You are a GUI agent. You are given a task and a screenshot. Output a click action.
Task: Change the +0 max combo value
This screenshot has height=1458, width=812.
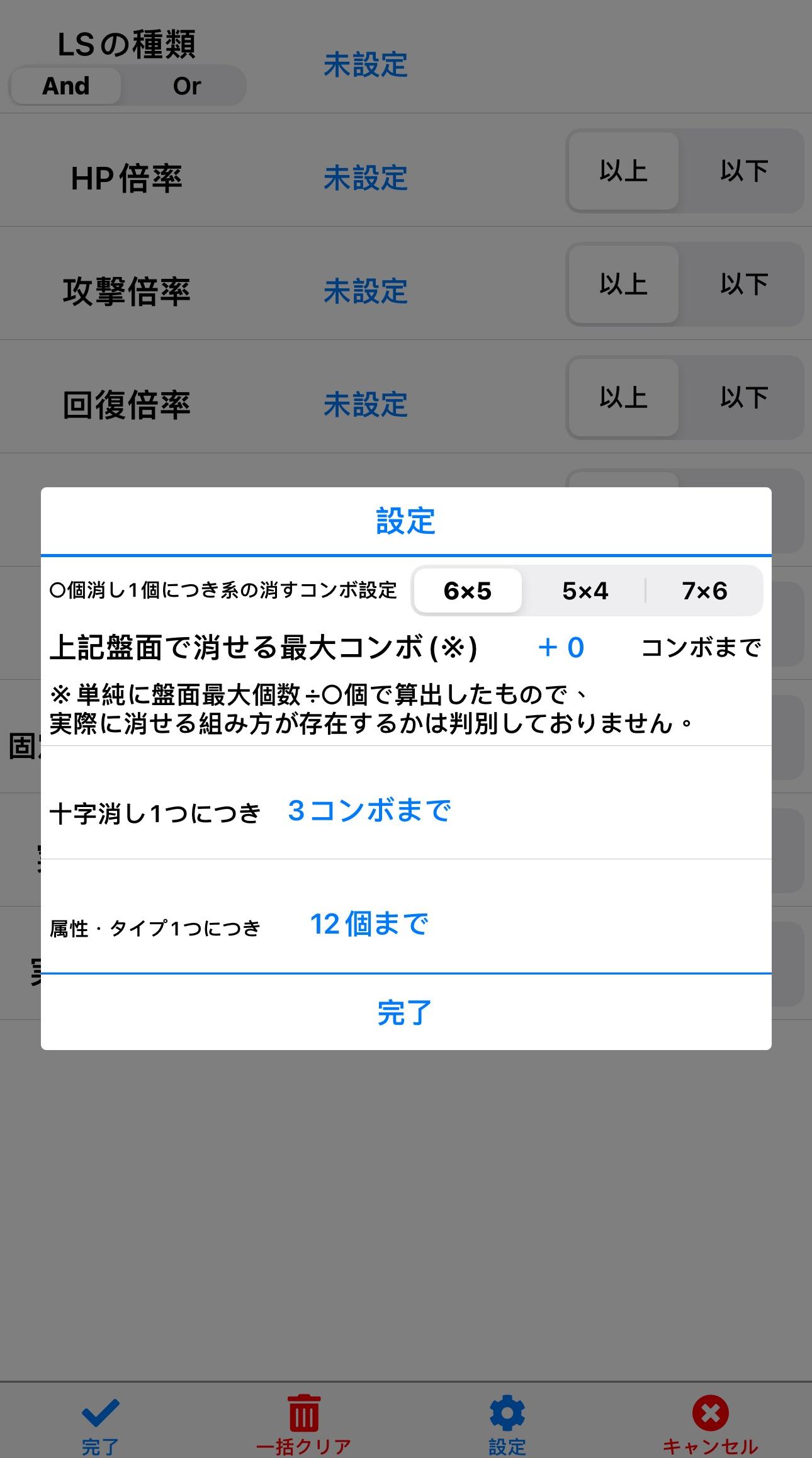pyautogui.click(x=561, y=647)
